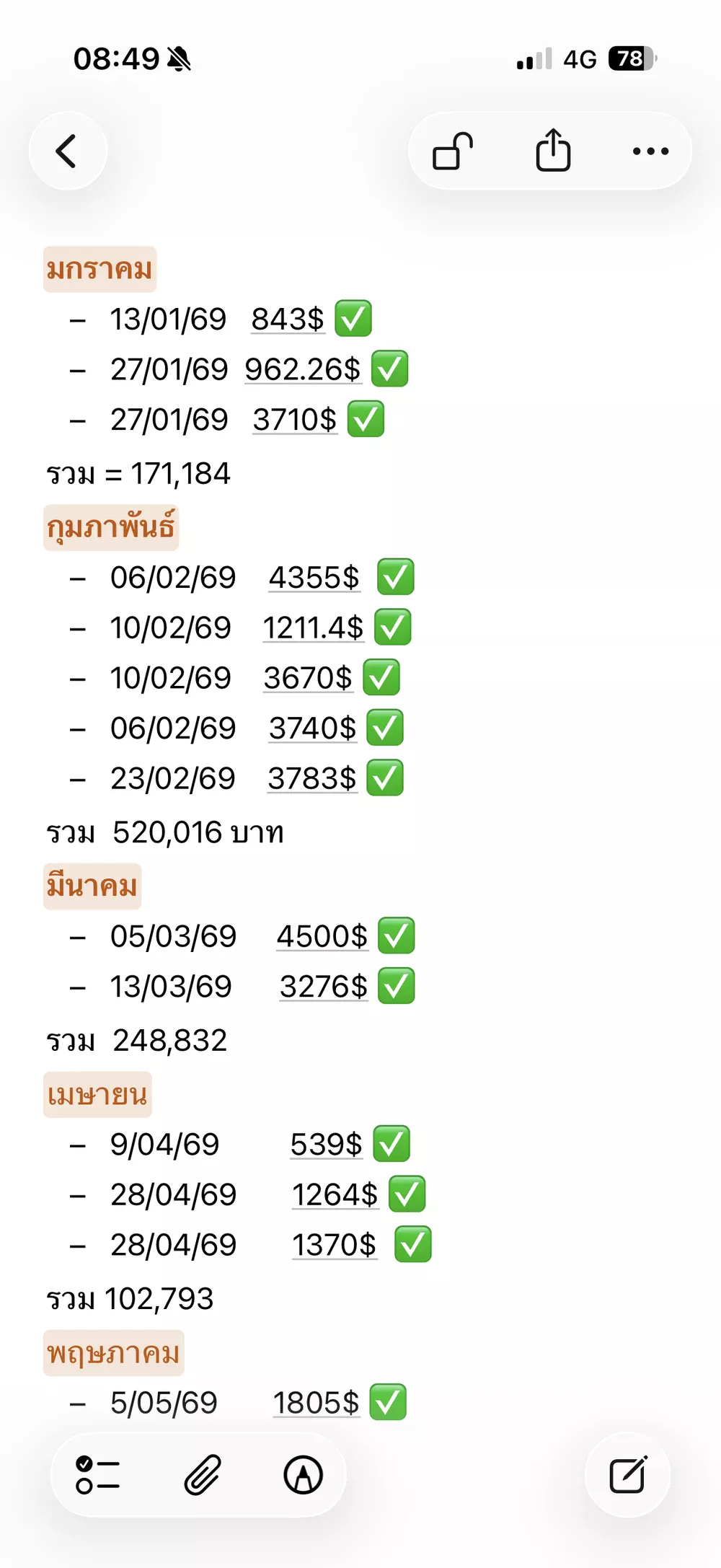Image resolution: width=721 pixels, height=1568 pixels.
Task: Tap the underlined 1264$ amount
Action: pyautogui.click(x=335, y=1195)
